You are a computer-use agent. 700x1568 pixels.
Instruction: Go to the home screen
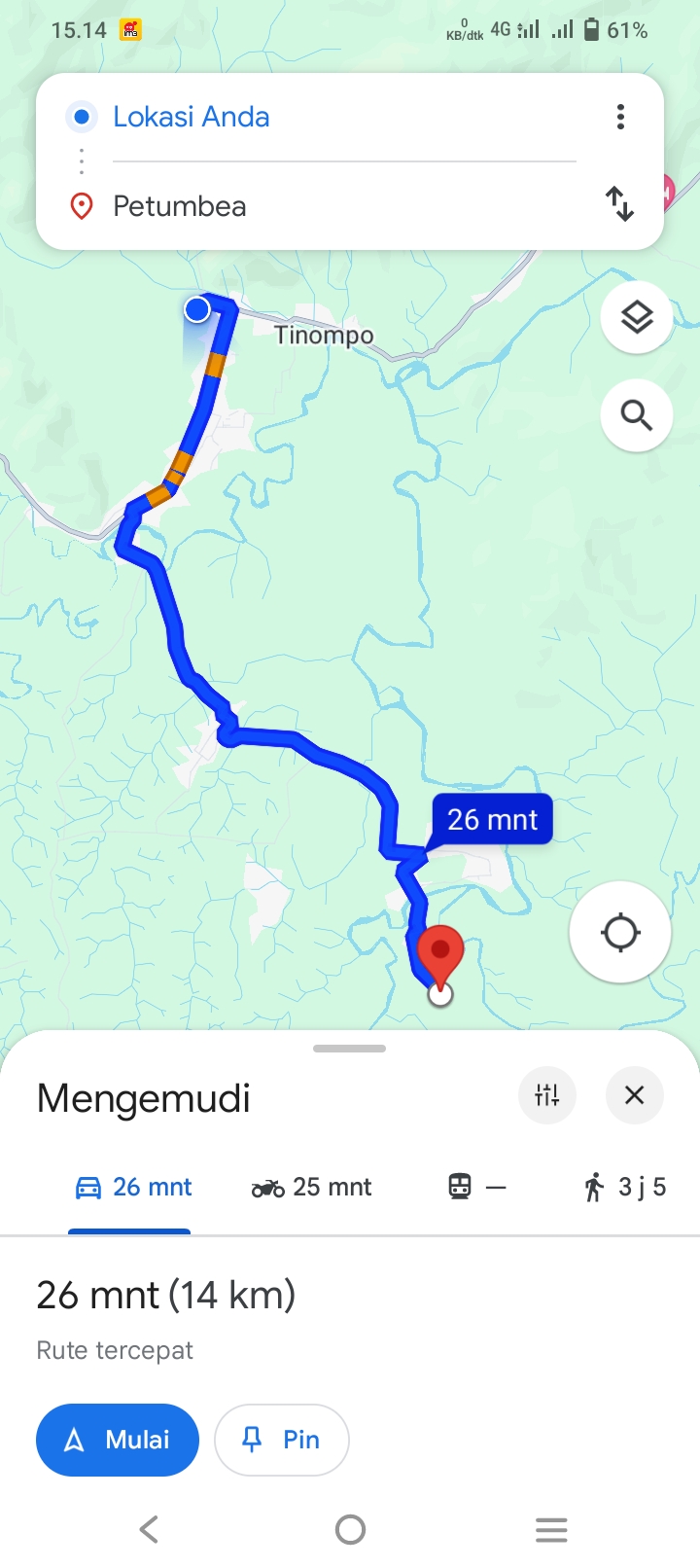(x=350, y=1529)
